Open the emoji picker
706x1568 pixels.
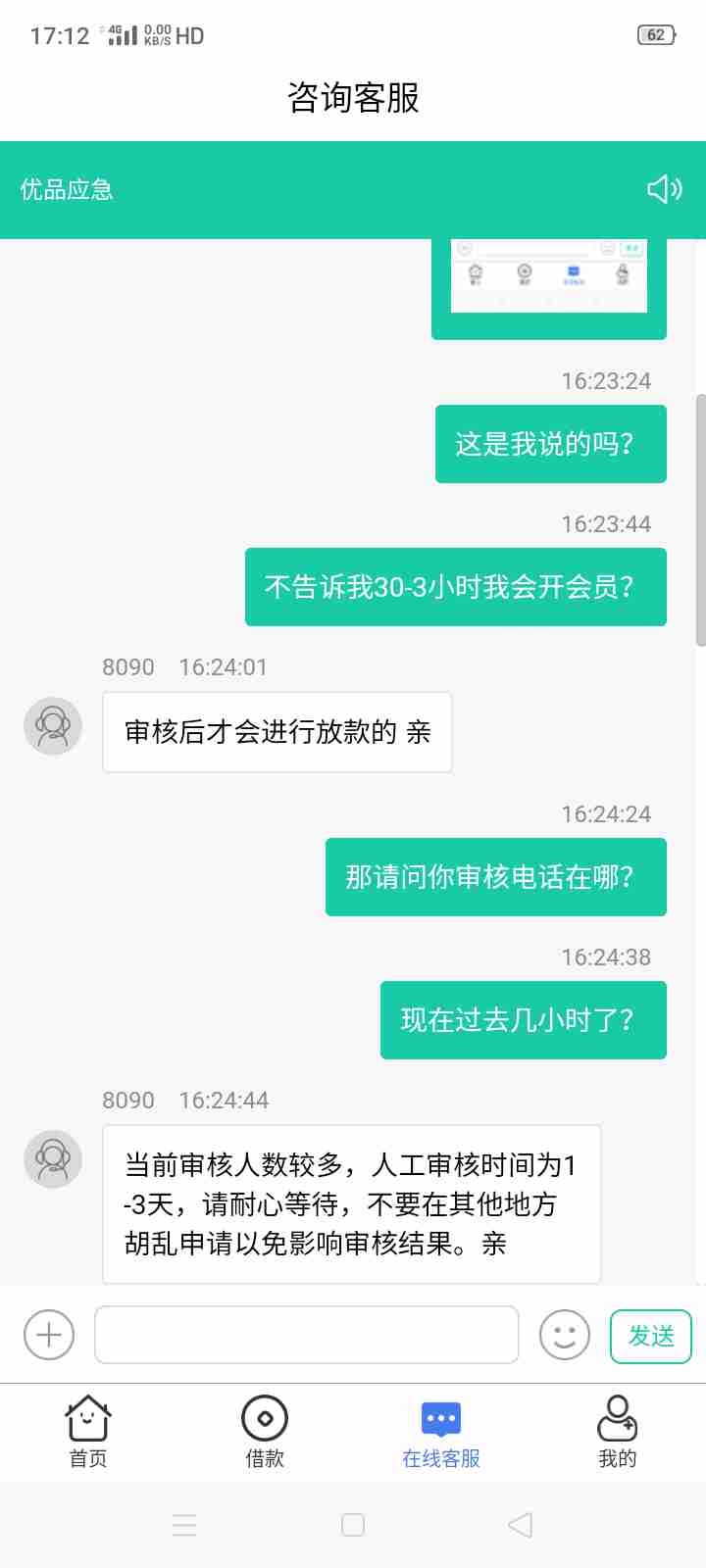tap(565, 1335)
